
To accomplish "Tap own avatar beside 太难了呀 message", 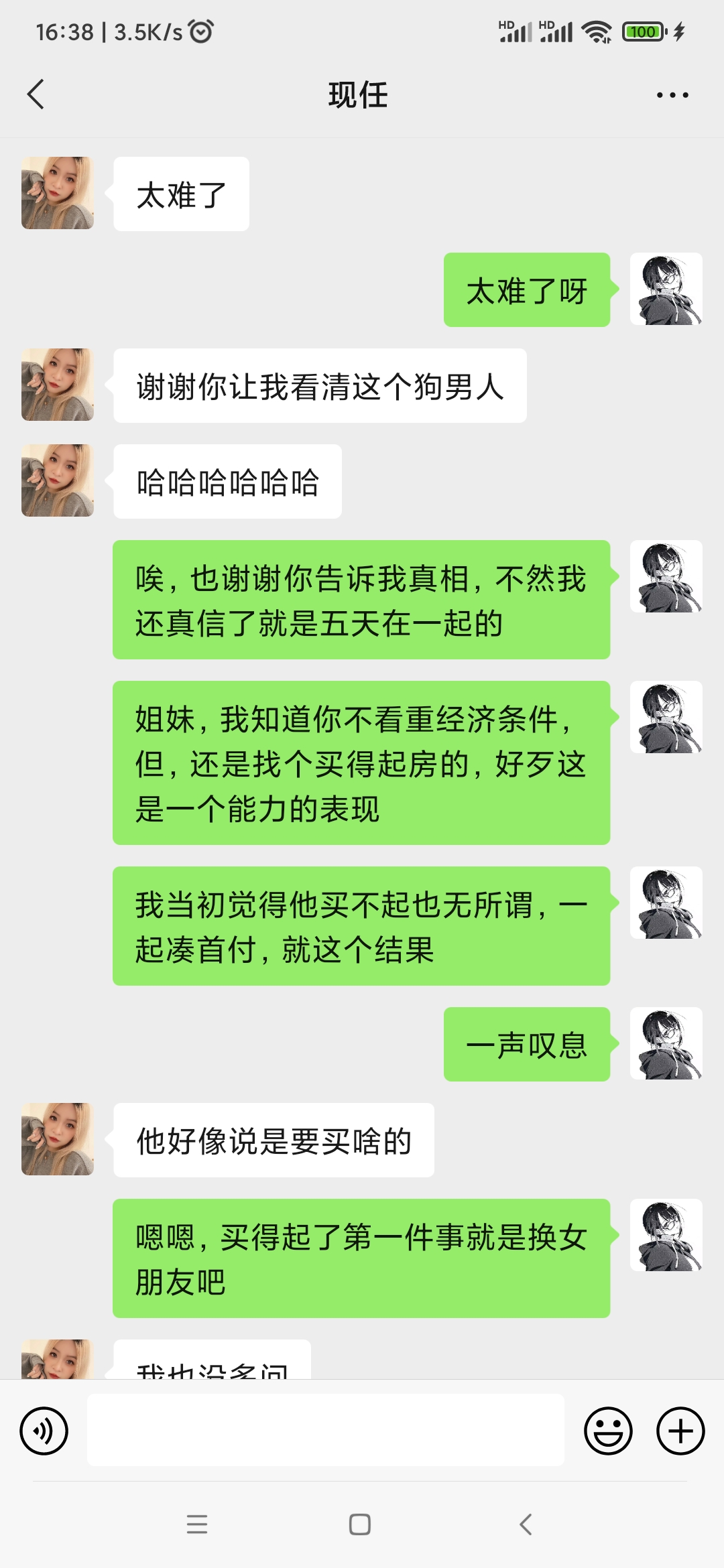I will 666,289.
